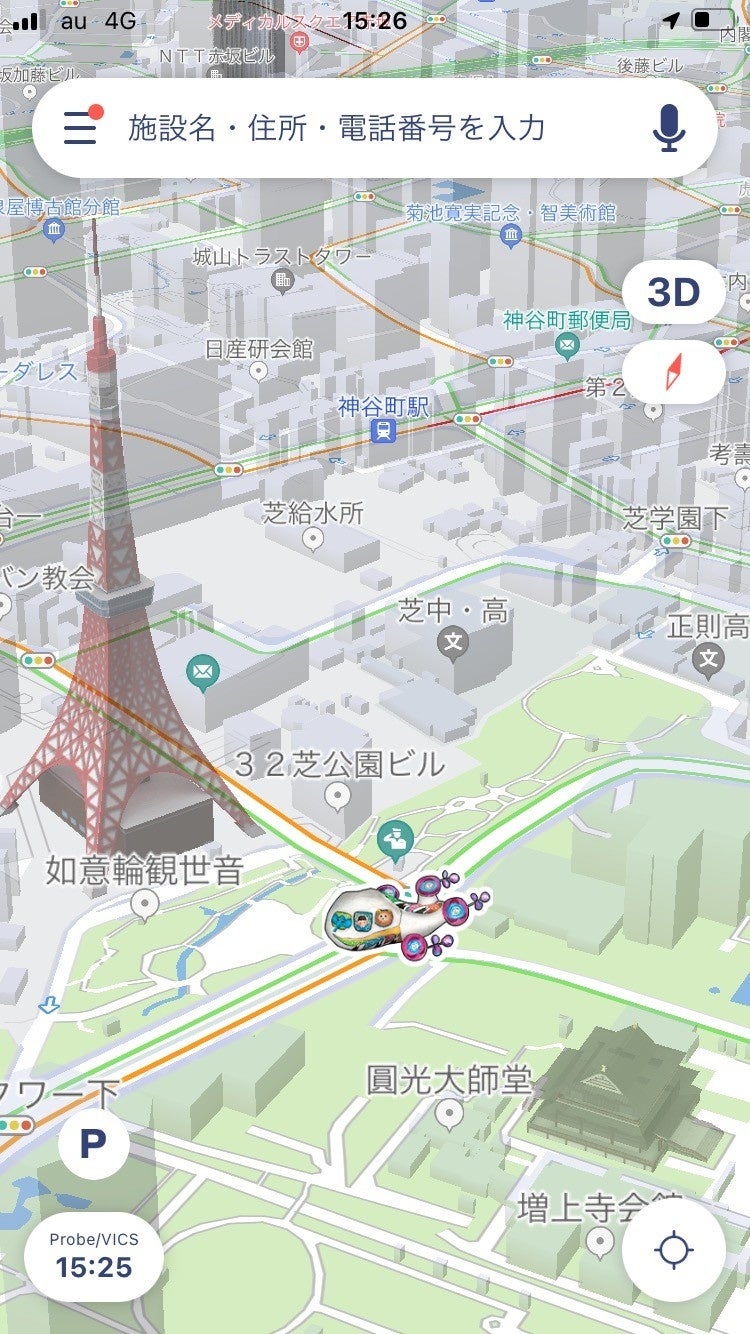This screenshot has height=1334, width=750.
Task: Tap the compass to reset orientation
Action: (x=673, y=372)
